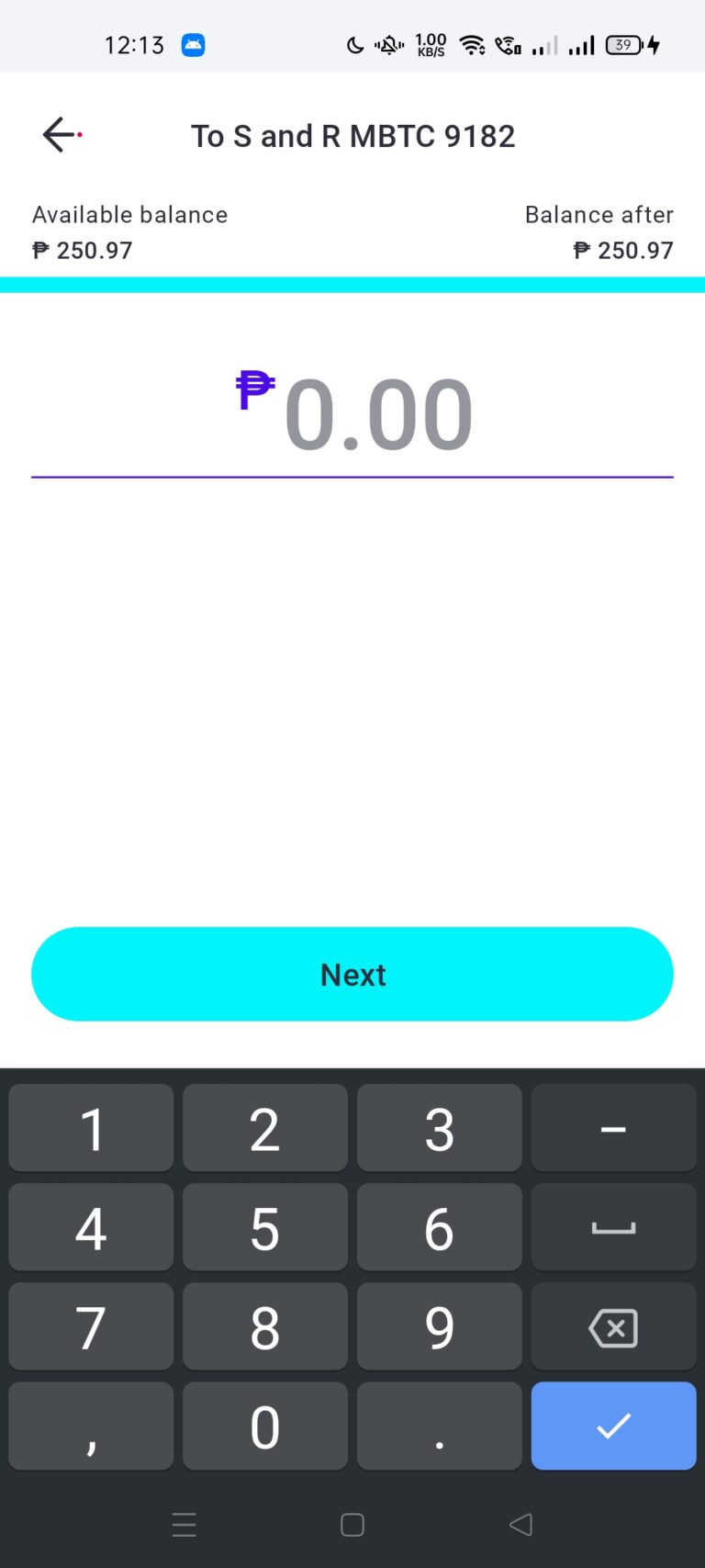Tap the back arrow to return

59,134
